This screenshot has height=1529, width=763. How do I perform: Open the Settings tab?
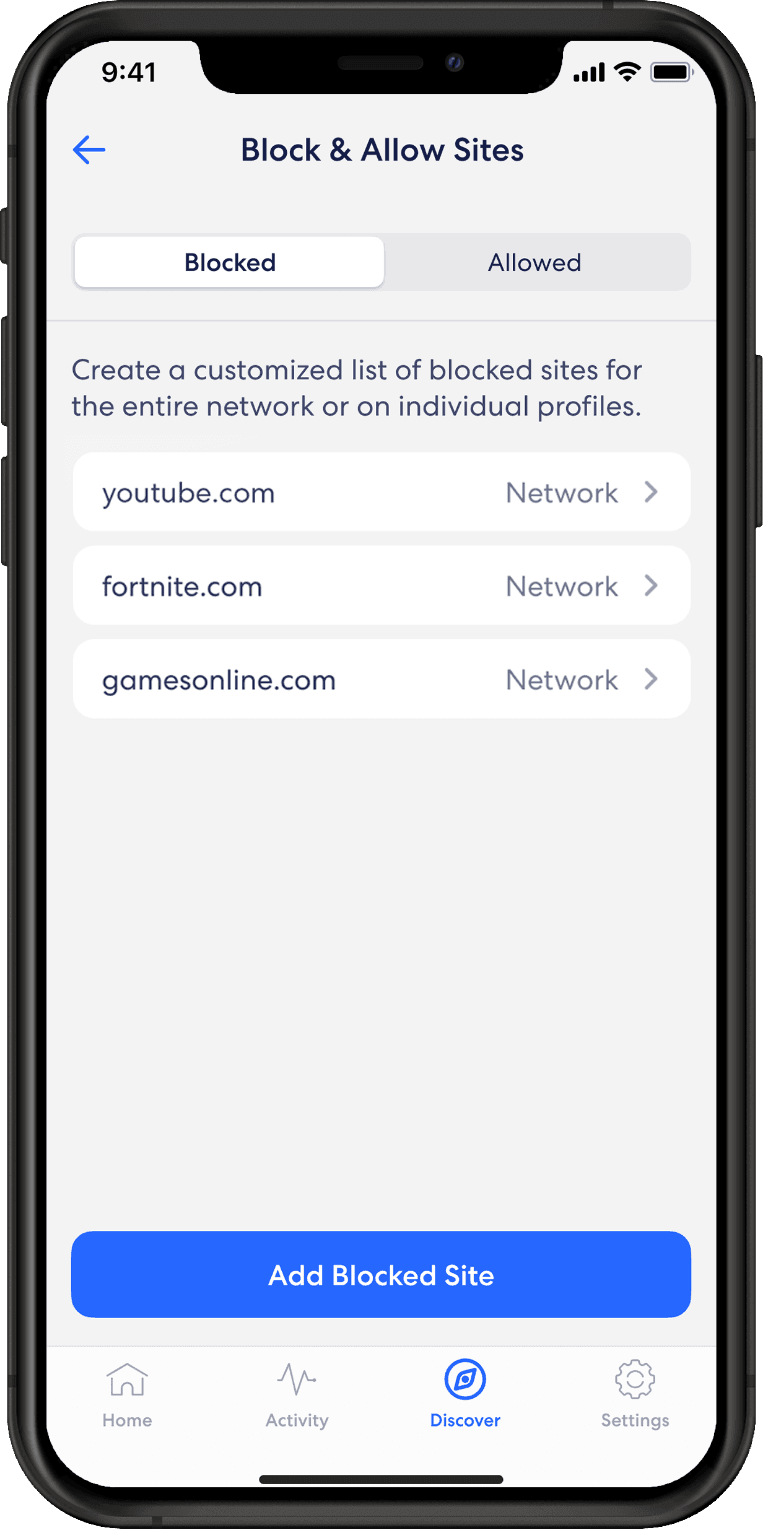tap(635, 1394)
